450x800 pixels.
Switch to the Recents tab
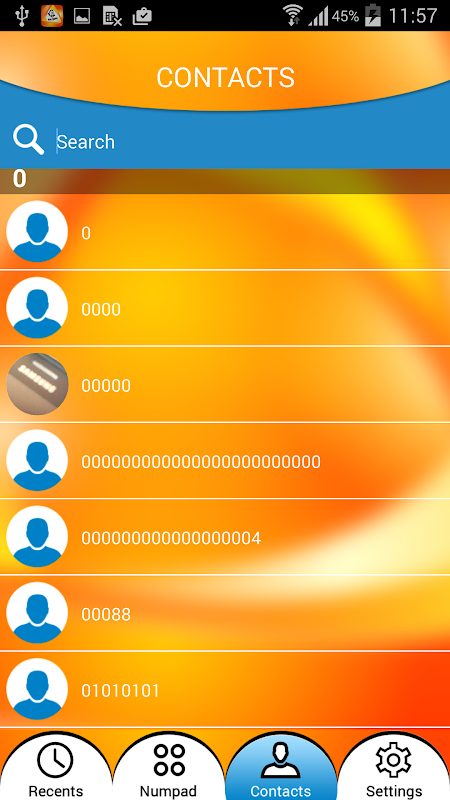pyautogui.click(x=56, y=767)
